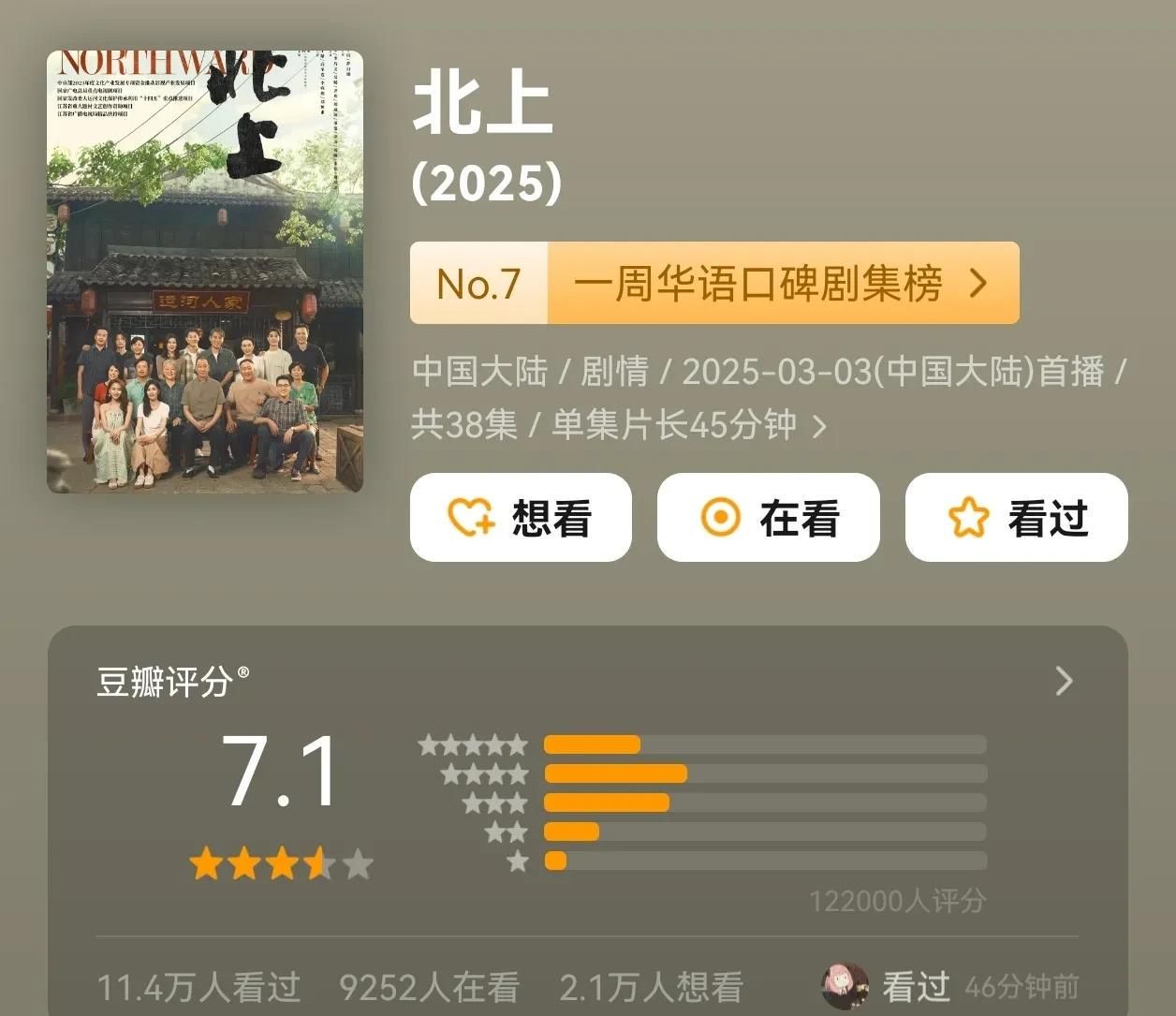1176x1016 pixels.
Task: Open the No.7 一周华语口碑剧集榜 ranking
Action: click(x=713, y=283)
